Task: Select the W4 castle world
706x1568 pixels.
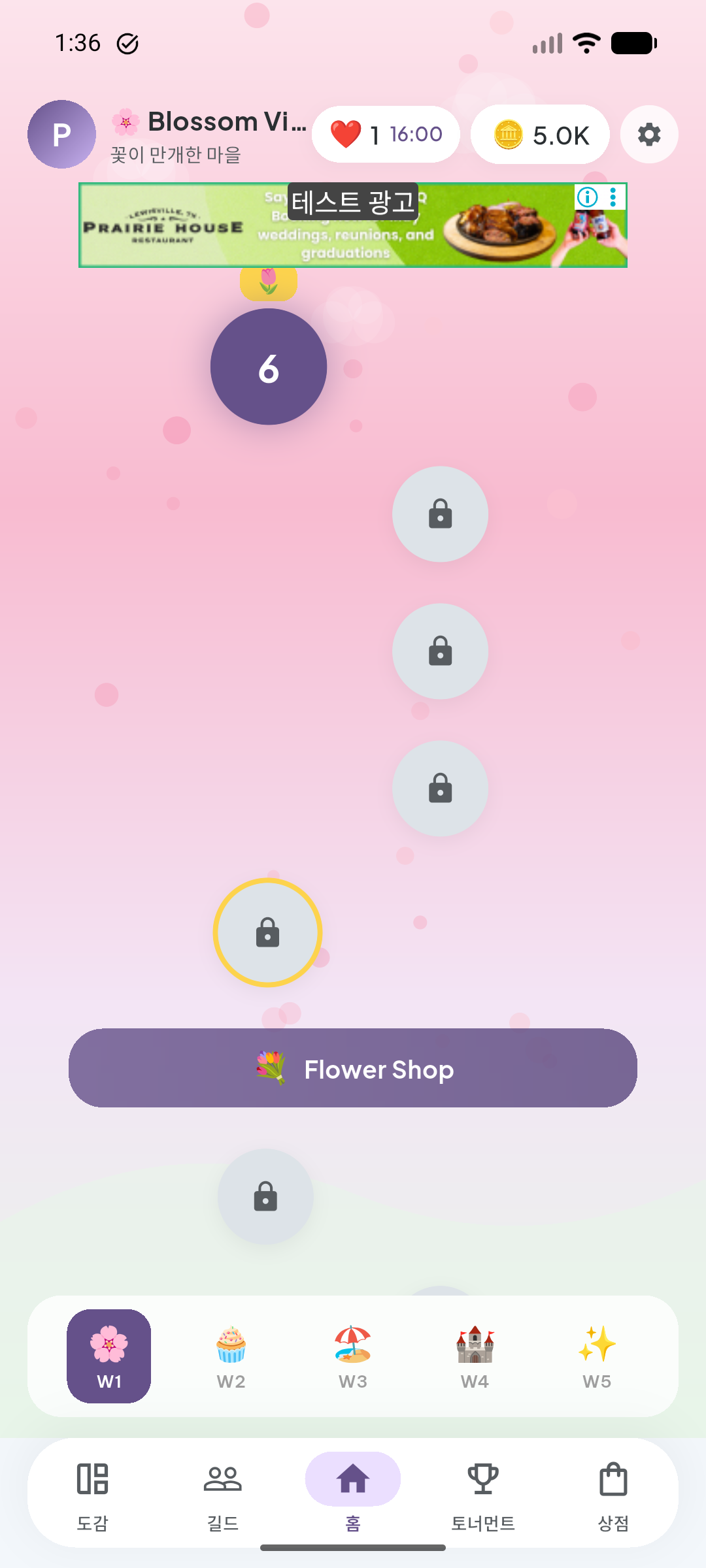Action: [x=475, y=1356]
